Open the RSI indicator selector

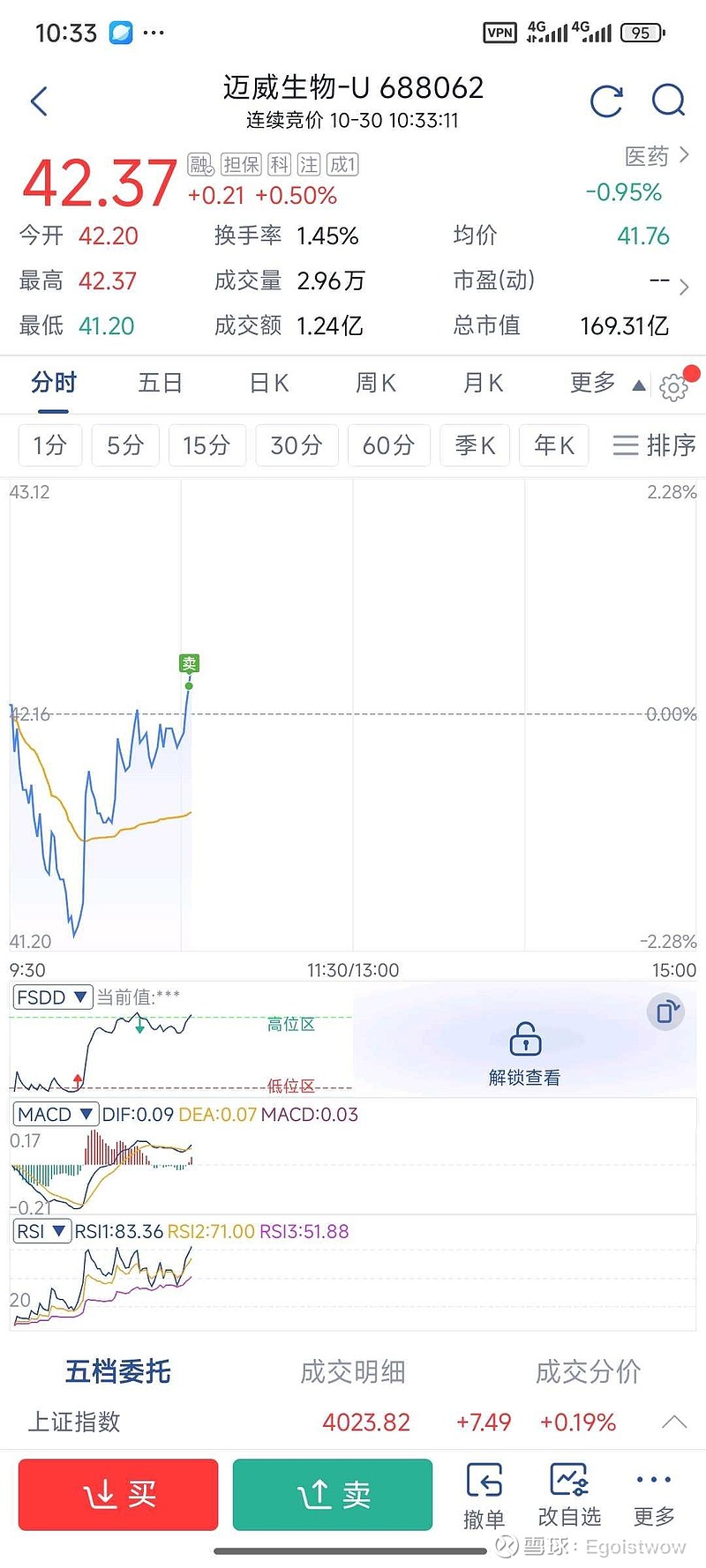pos(41,1231)
